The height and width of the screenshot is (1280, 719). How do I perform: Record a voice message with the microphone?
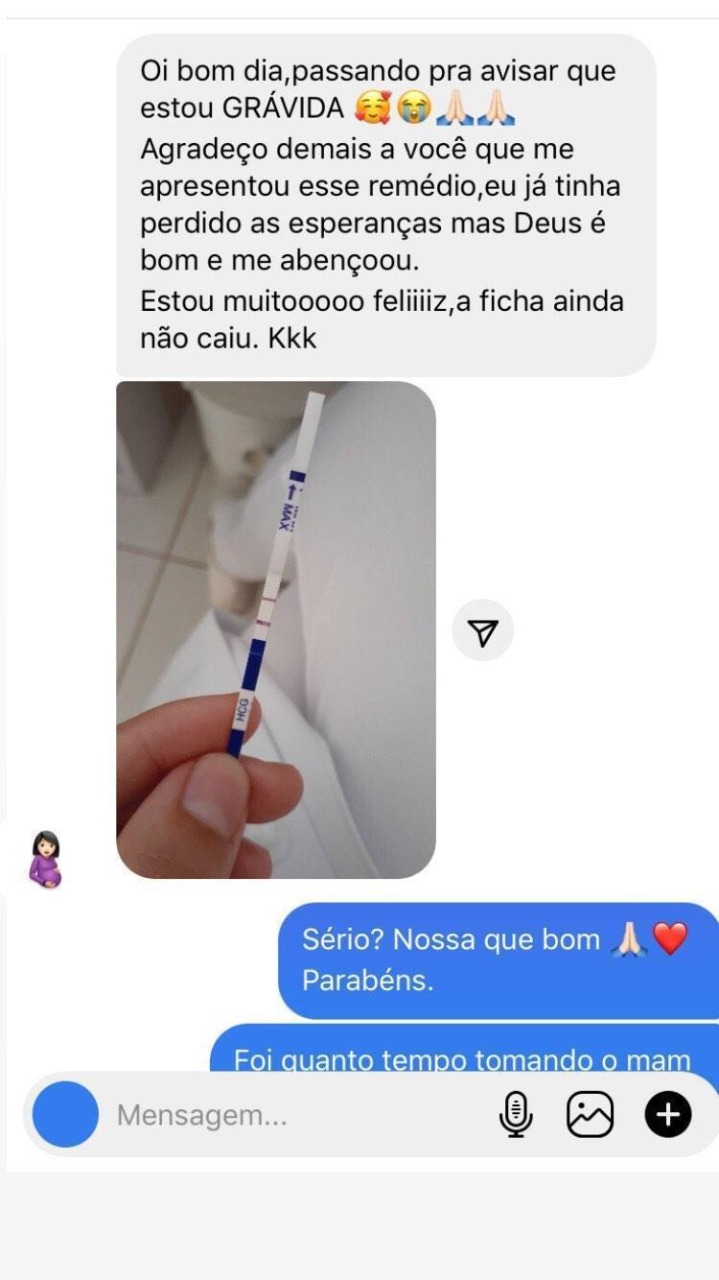516,1114
